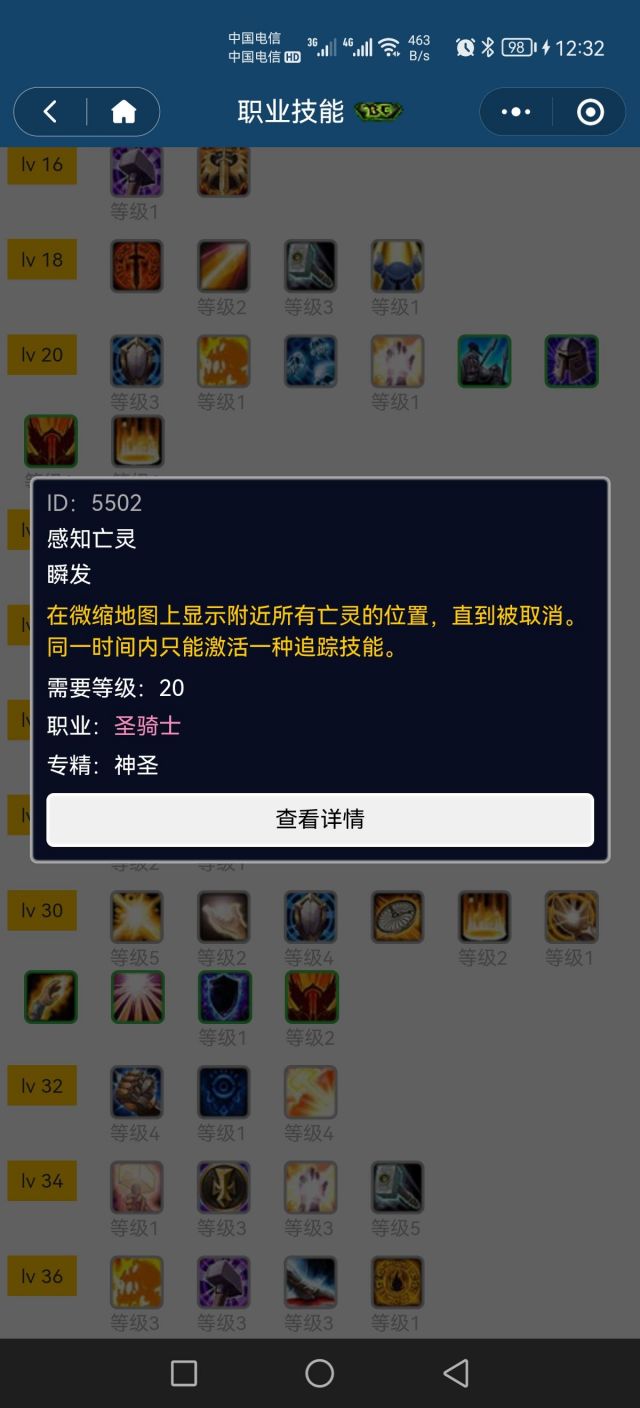Close the mini program with the circle icon
This screenshot has width=640, height=1408.
point(590,112)
